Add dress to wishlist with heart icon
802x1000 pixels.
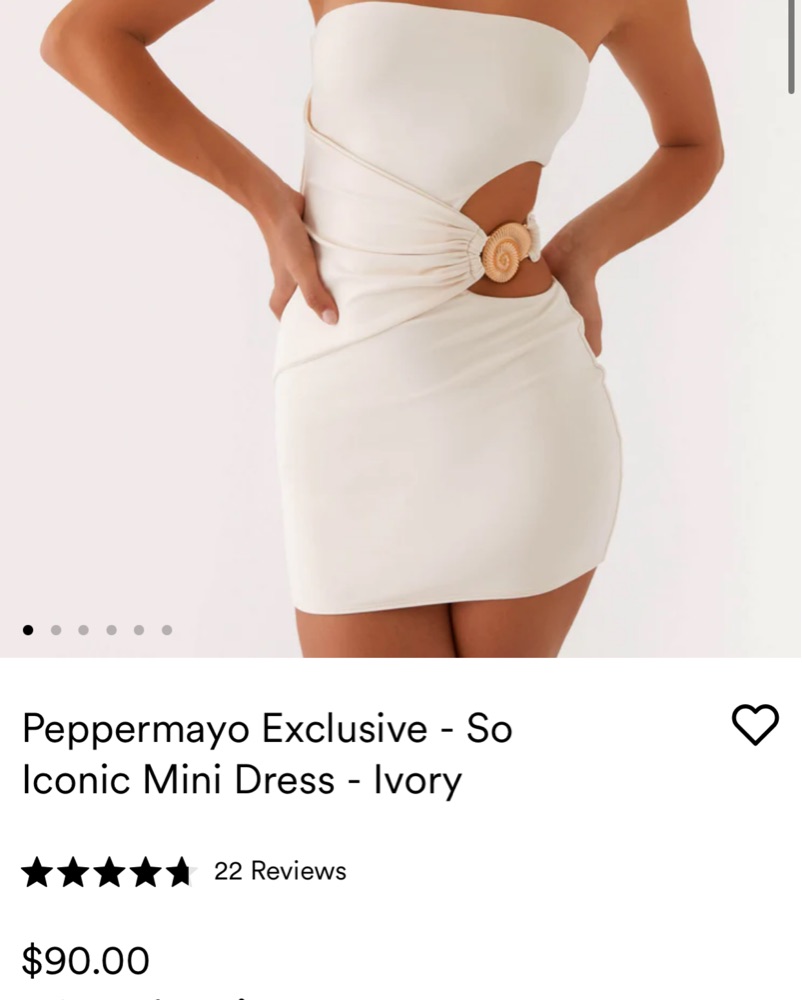pos(755,725)
